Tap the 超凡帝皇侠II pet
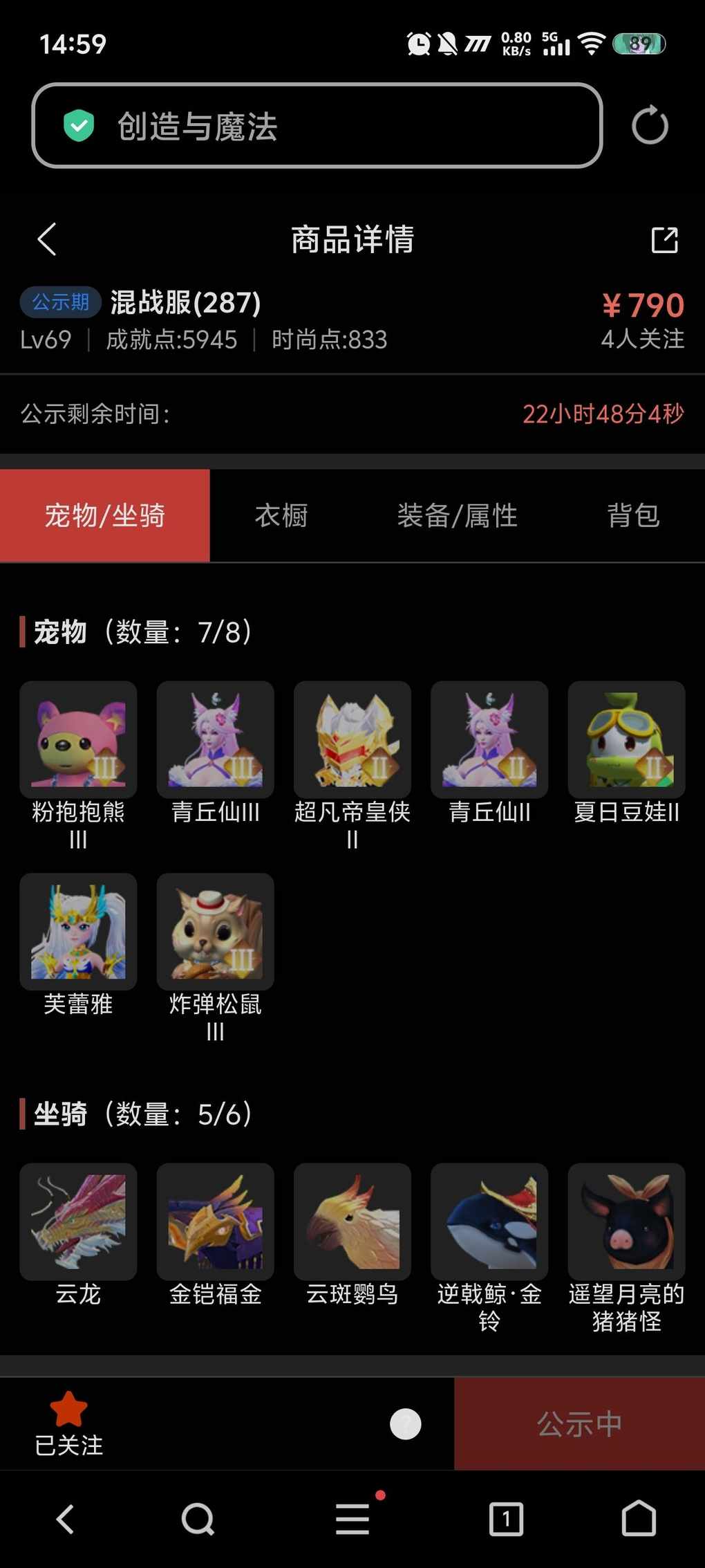This screenshot has width=705, height=1568. (352, 740)
